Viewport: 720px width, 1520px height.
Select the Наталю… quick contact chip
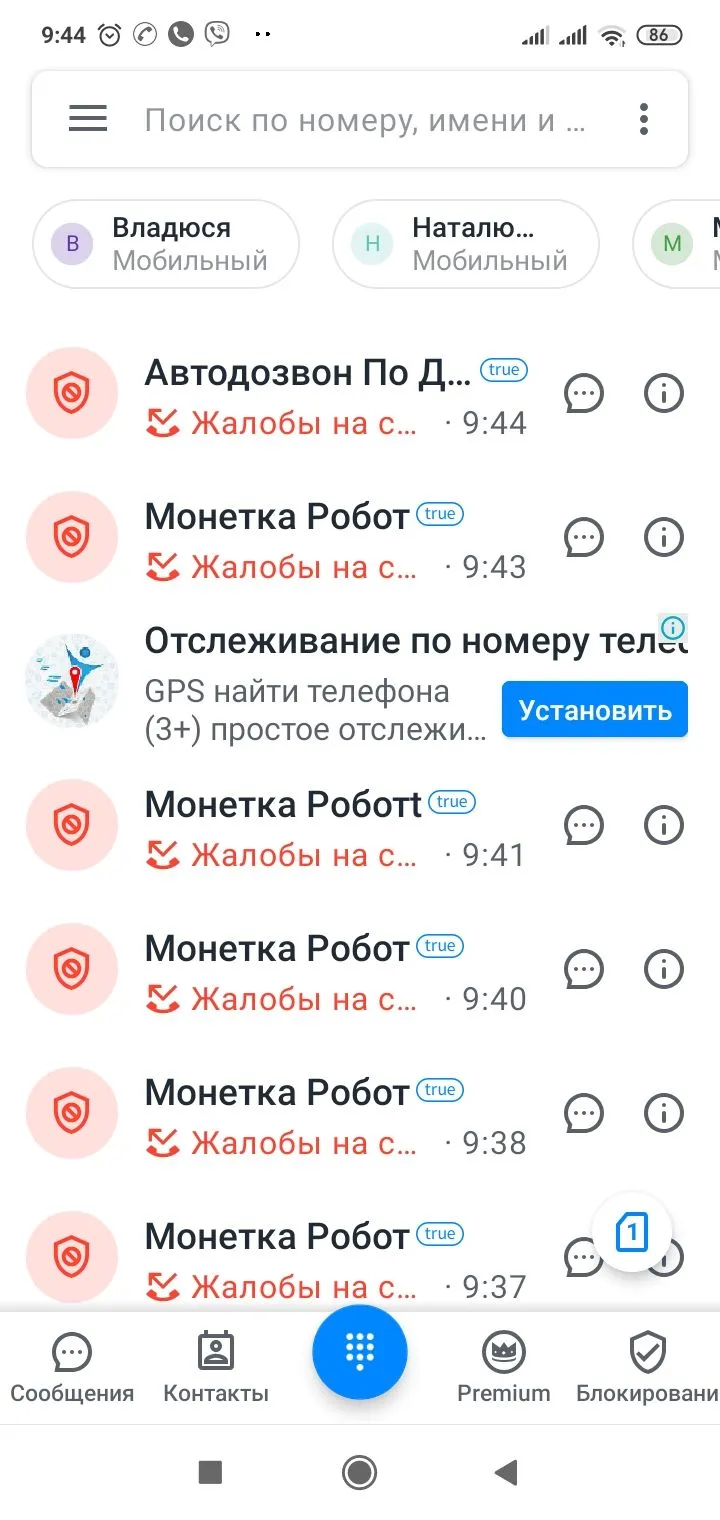click(x=466, y=244)
